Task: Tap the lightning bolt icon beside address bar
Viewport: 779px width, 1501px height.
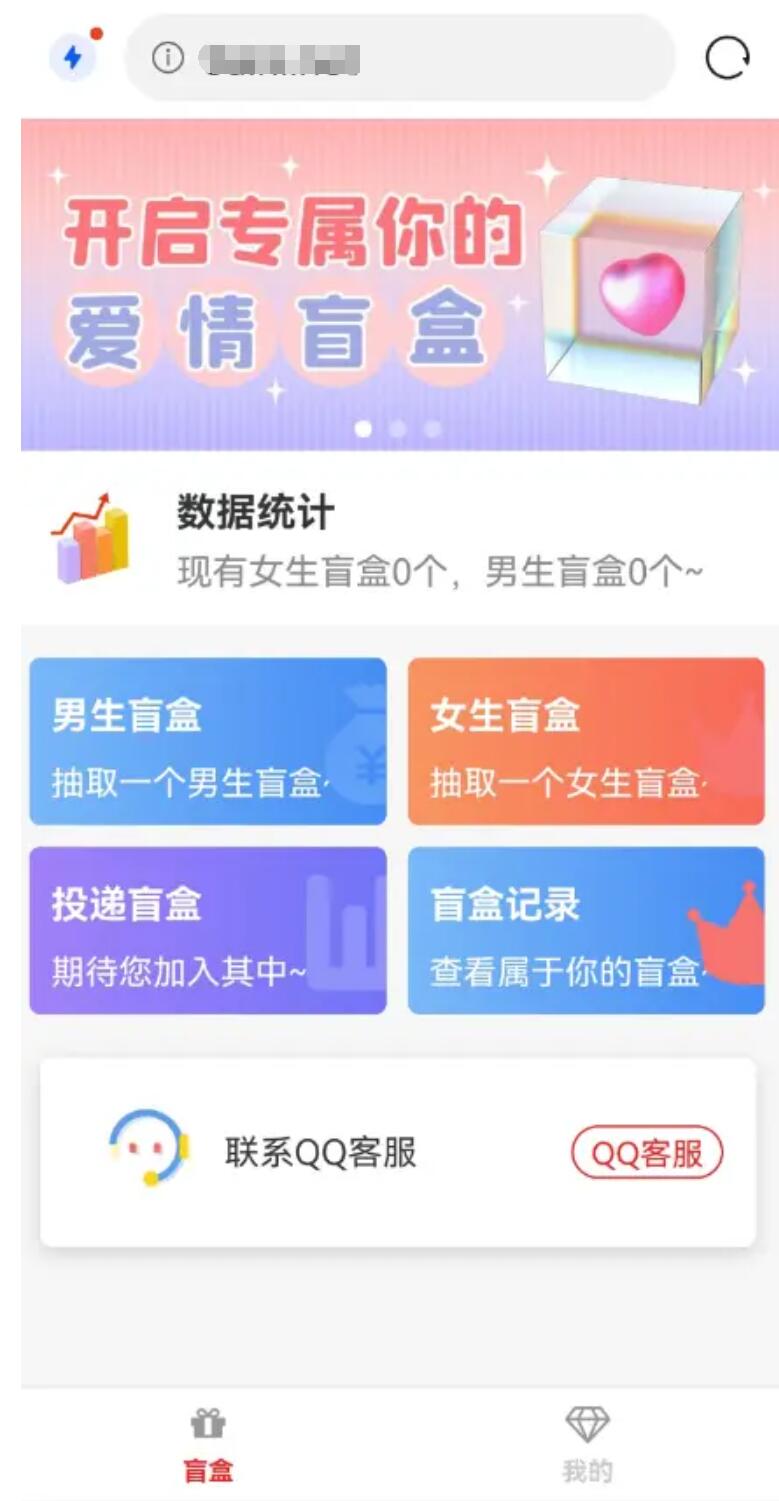Action: tap(73, 58)
